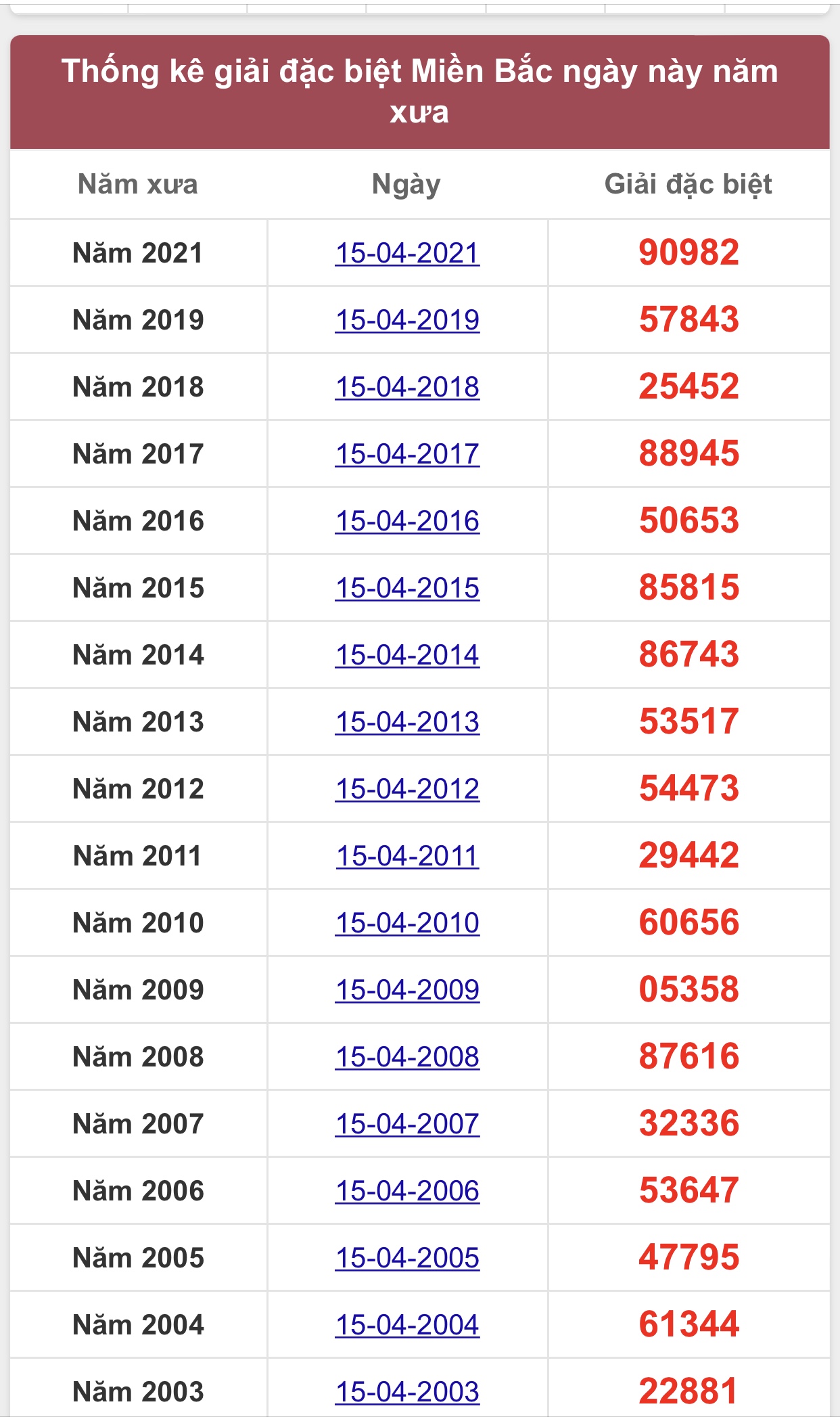Open the 15-04-2010 date link
The height and width of the screenshot is (1417, 840).
point(407,923)
